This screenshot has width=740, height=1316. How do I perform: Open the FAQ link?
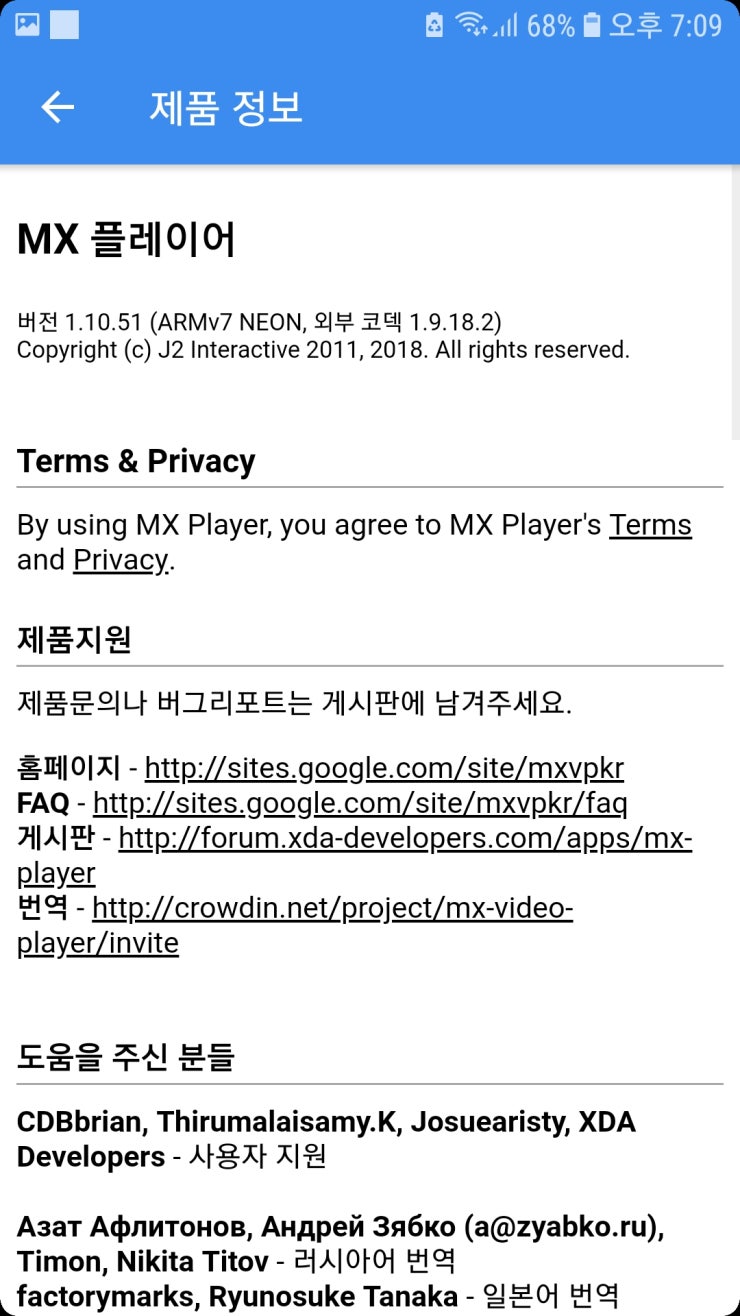pyautogui.click(x=360, y=803)
